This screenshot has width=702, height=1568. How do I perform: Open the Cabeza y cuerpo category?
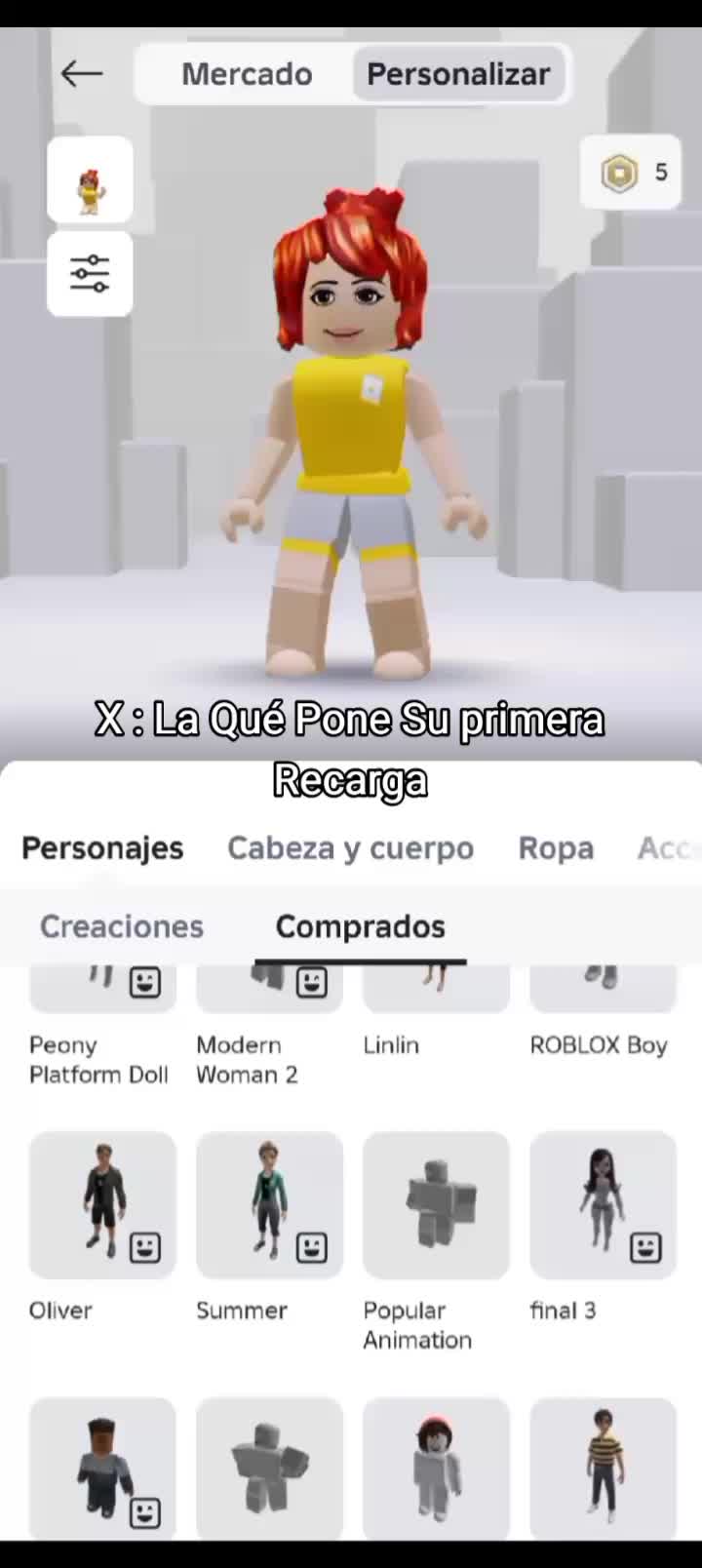[350, 848]
